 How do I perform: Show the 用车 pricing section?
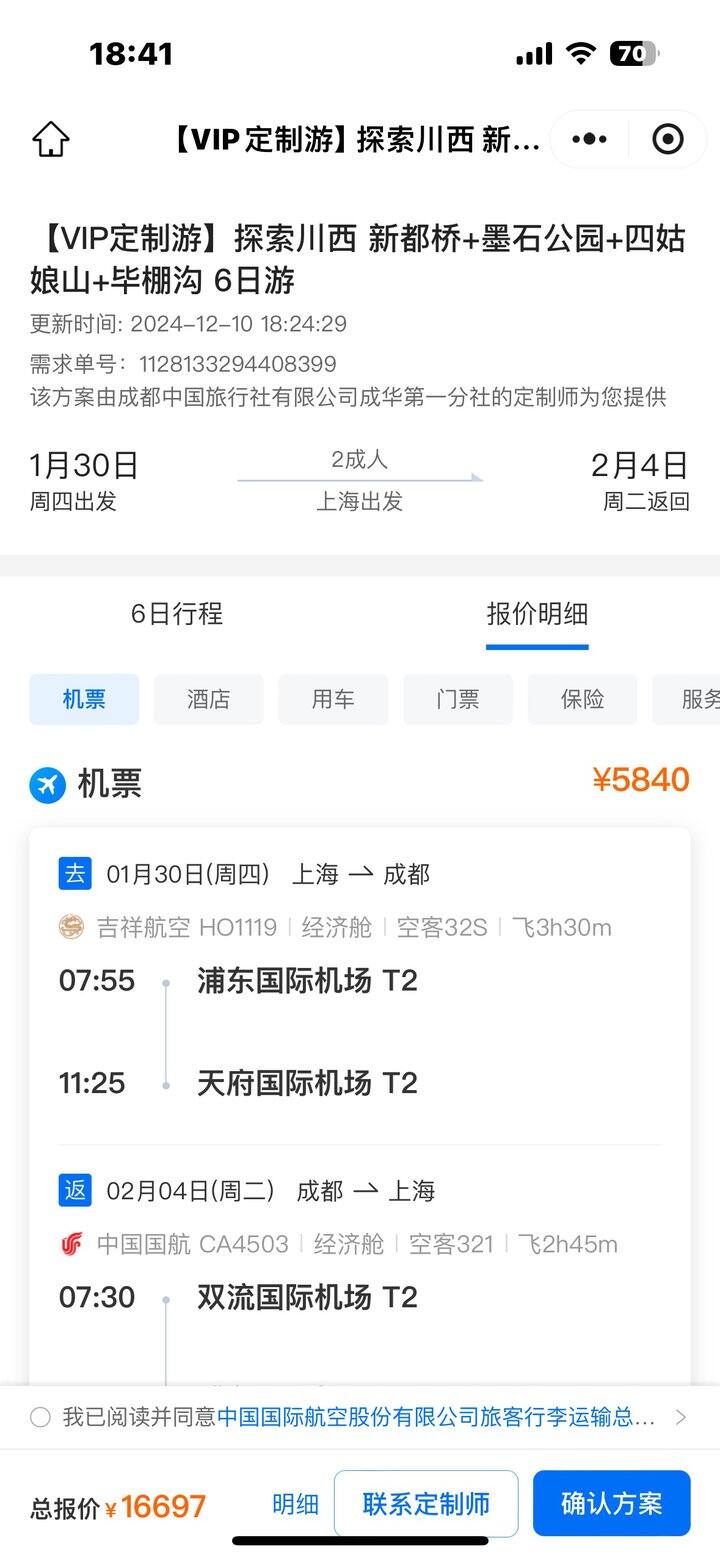pos(333,699)
